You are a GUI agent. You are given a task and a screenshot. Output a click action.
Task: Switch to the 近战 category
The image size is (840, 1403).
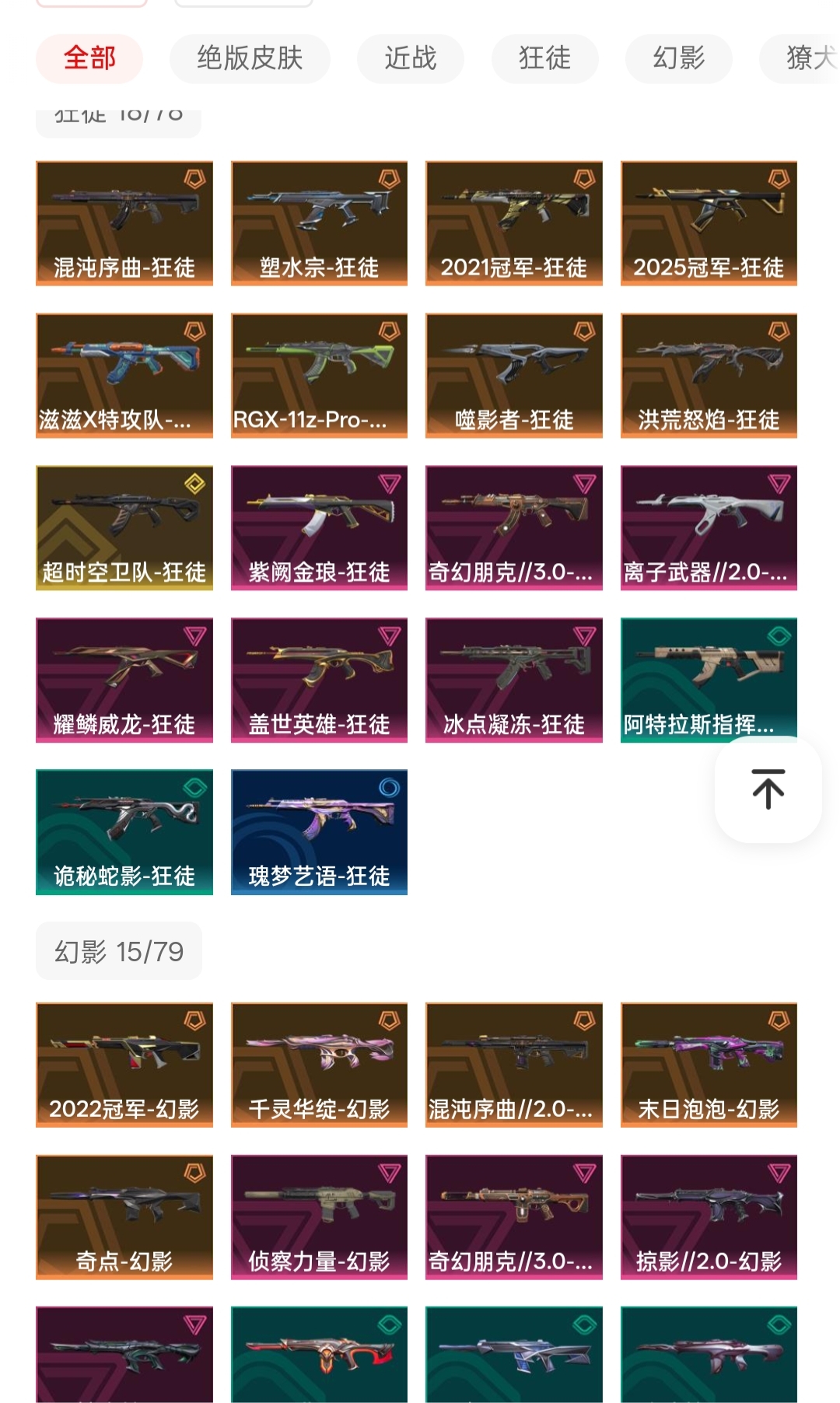tap(410, 58)
